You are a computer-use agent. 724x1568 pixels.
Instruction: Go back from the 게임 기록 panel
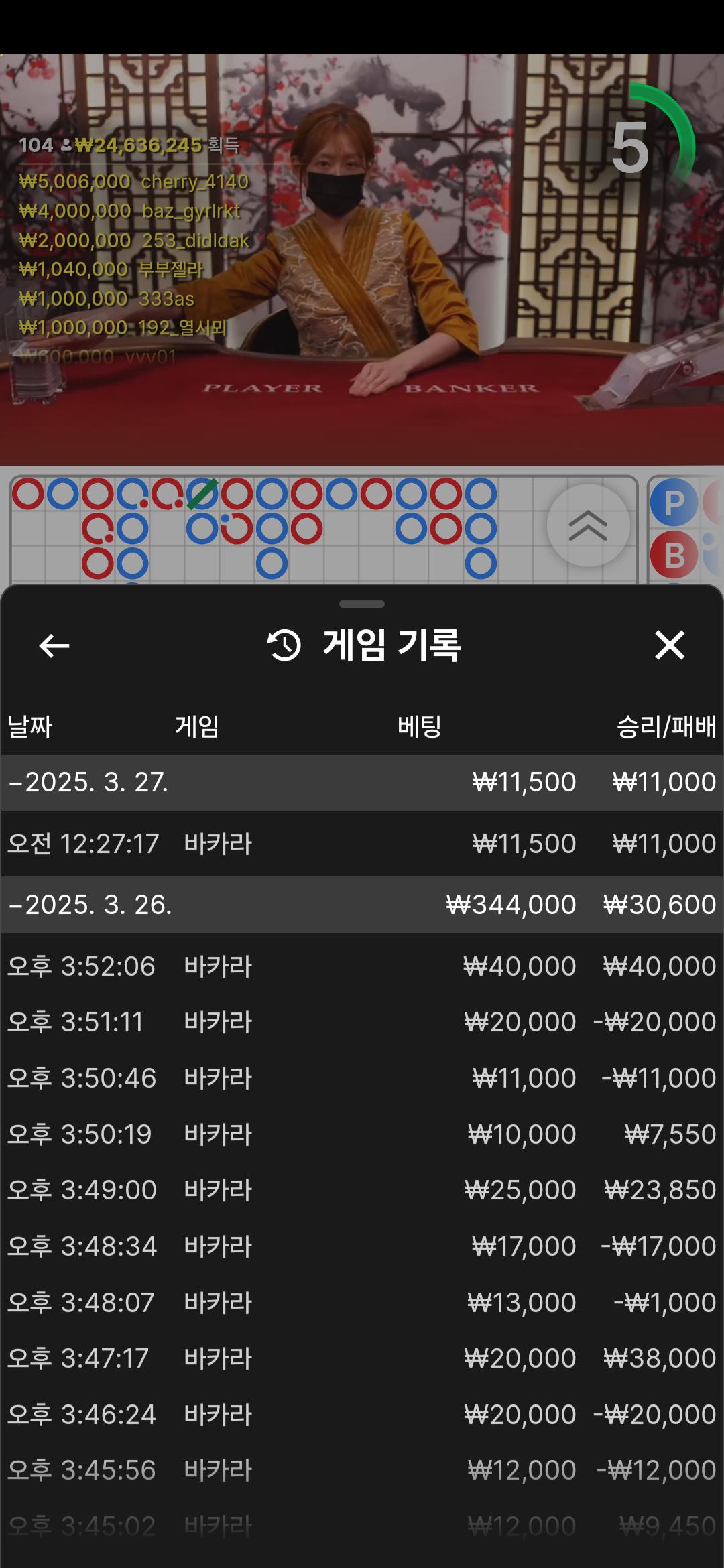(54, 646)
